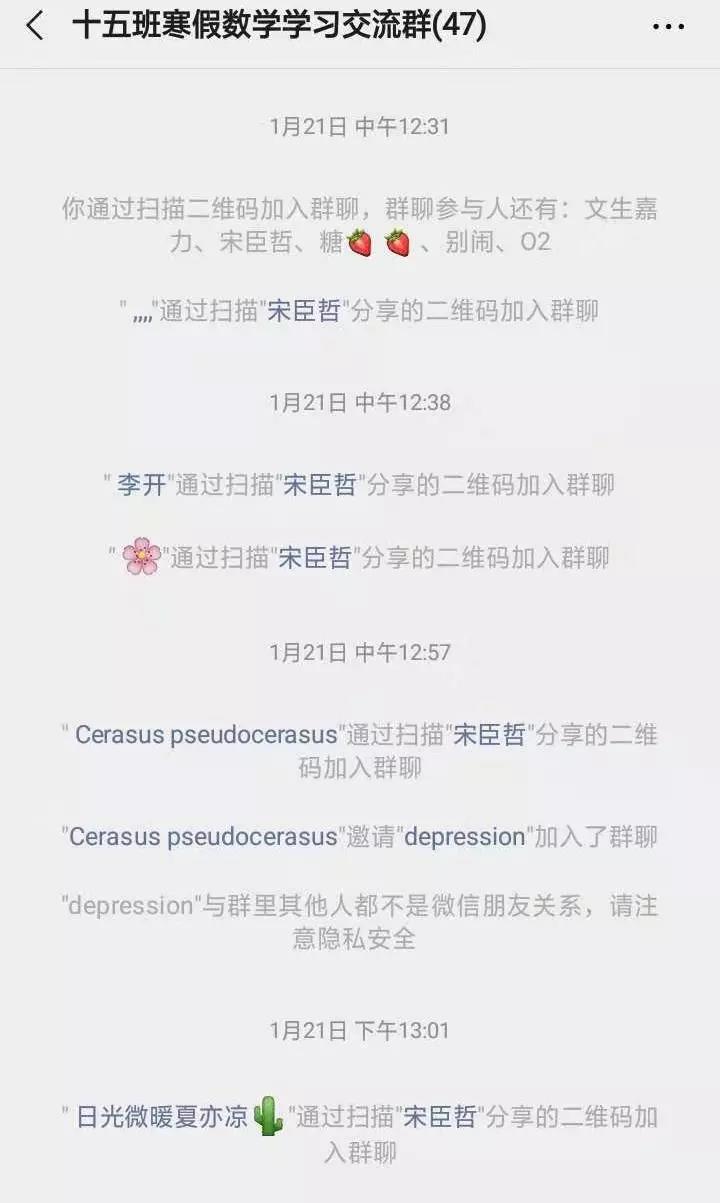The image size is (720, 1203).
Task: Open the group chat overflow menu
Action: [x=668, y=27]
